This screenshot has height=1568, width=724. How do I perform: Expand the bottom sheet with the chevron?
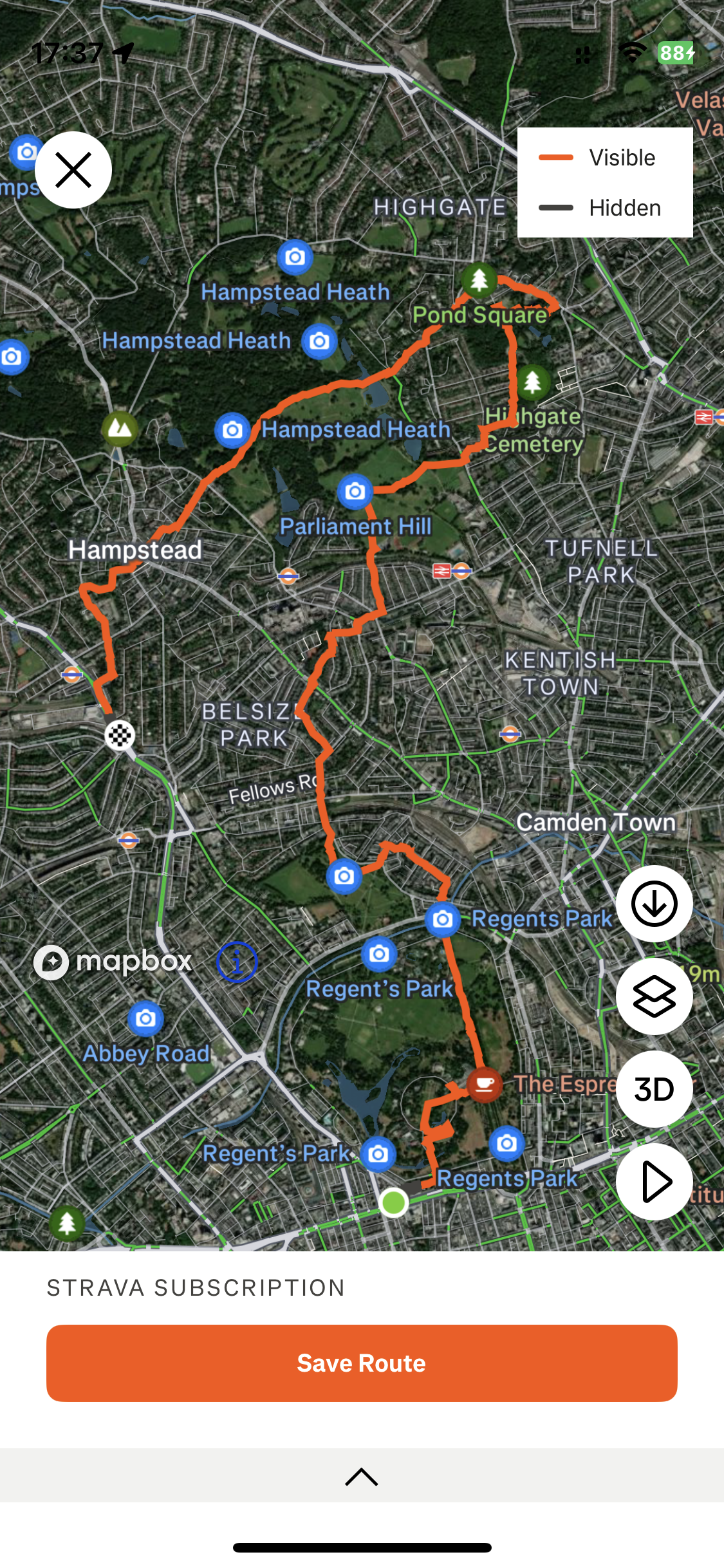362,1477
